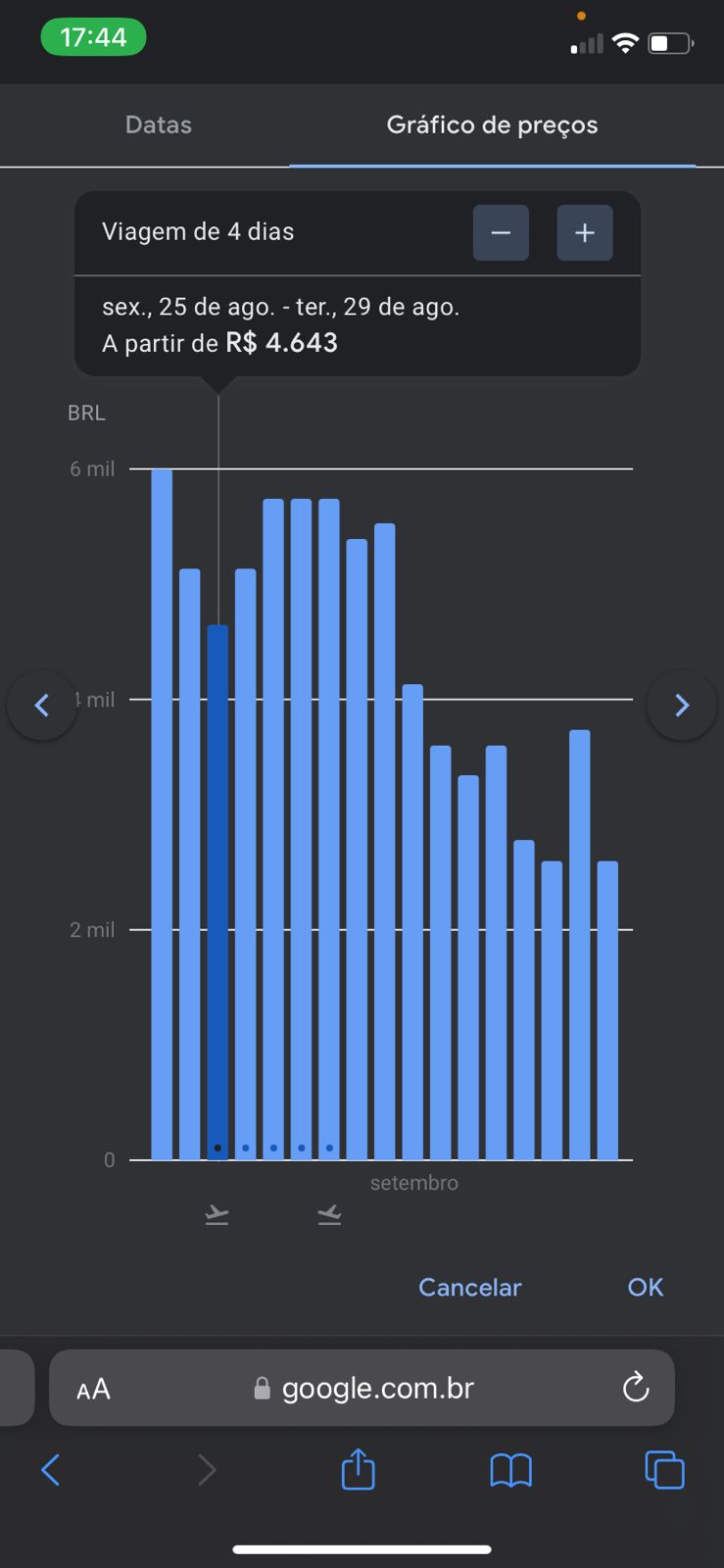Decrease trip length with minus button

tap(501, 233)
